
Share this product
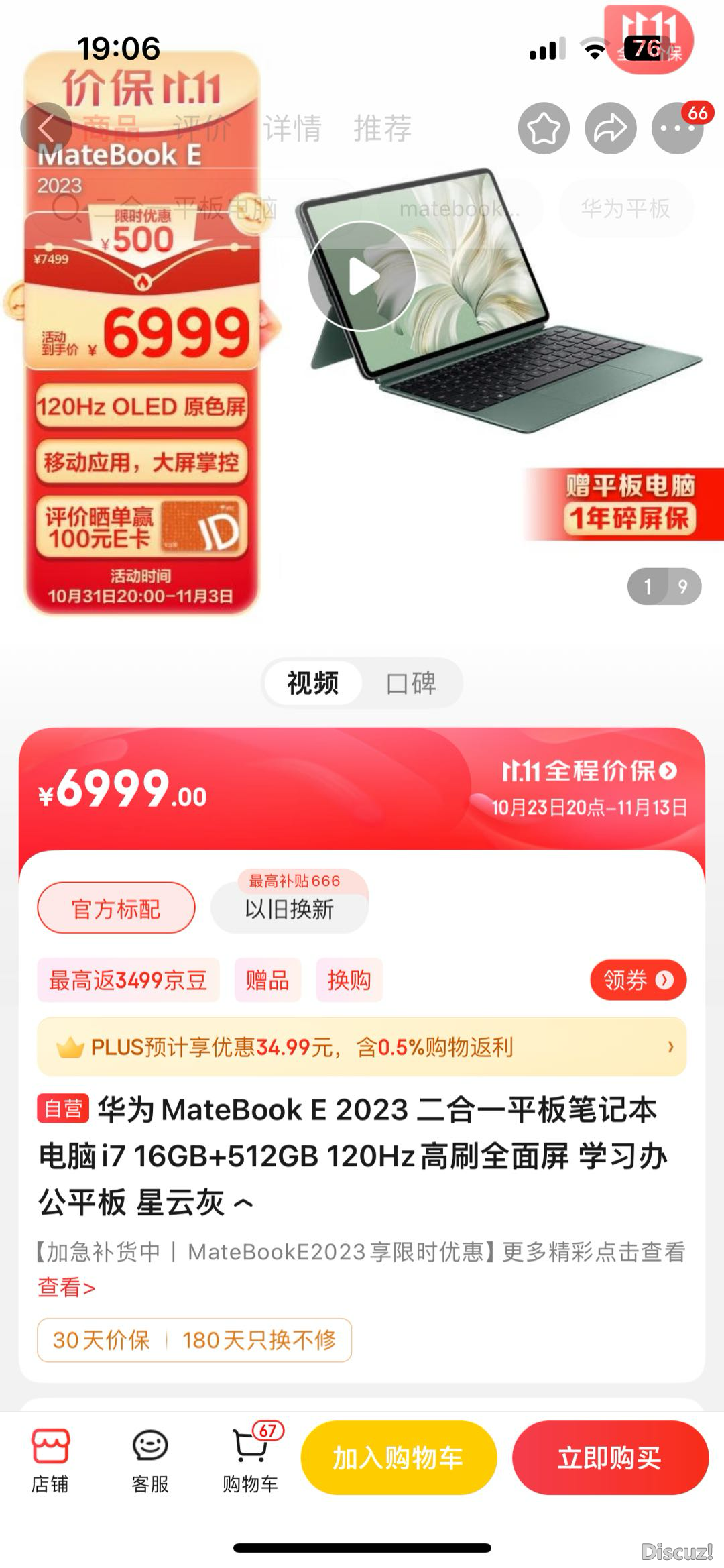point(610,128)
